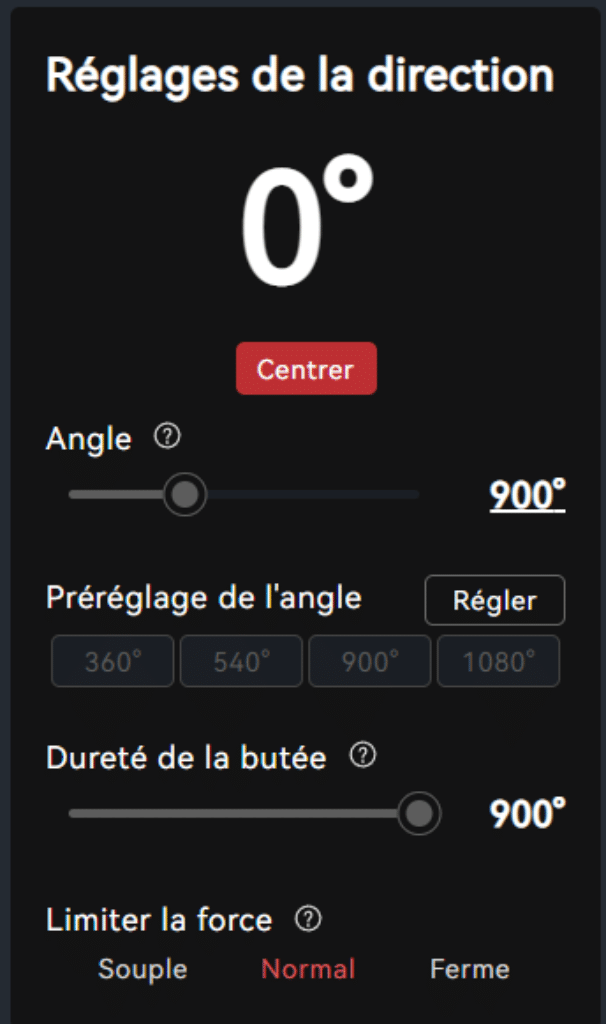Choose the 1080° angle preset

tap(499, 661)
